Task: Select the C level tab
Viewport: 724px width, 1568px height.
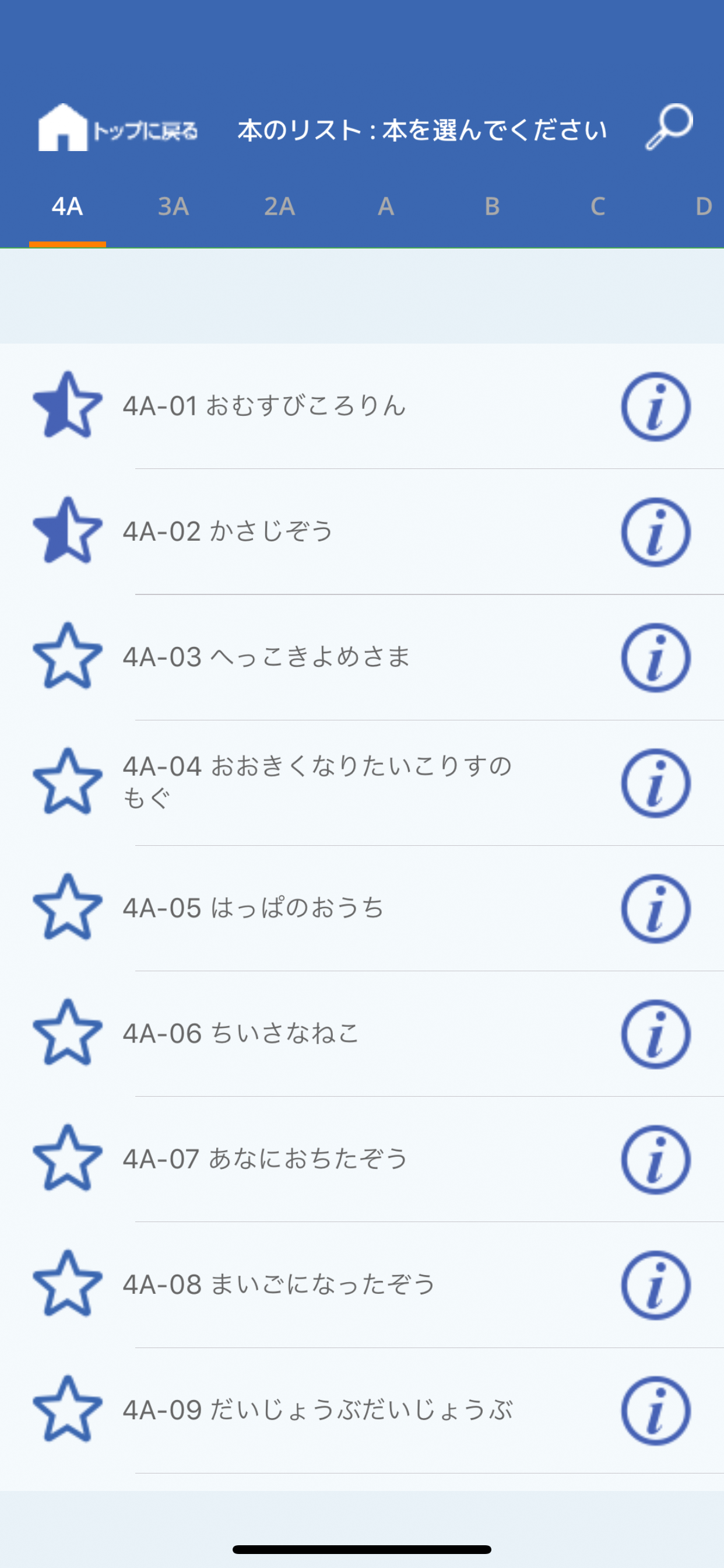Action: [598, 207]
